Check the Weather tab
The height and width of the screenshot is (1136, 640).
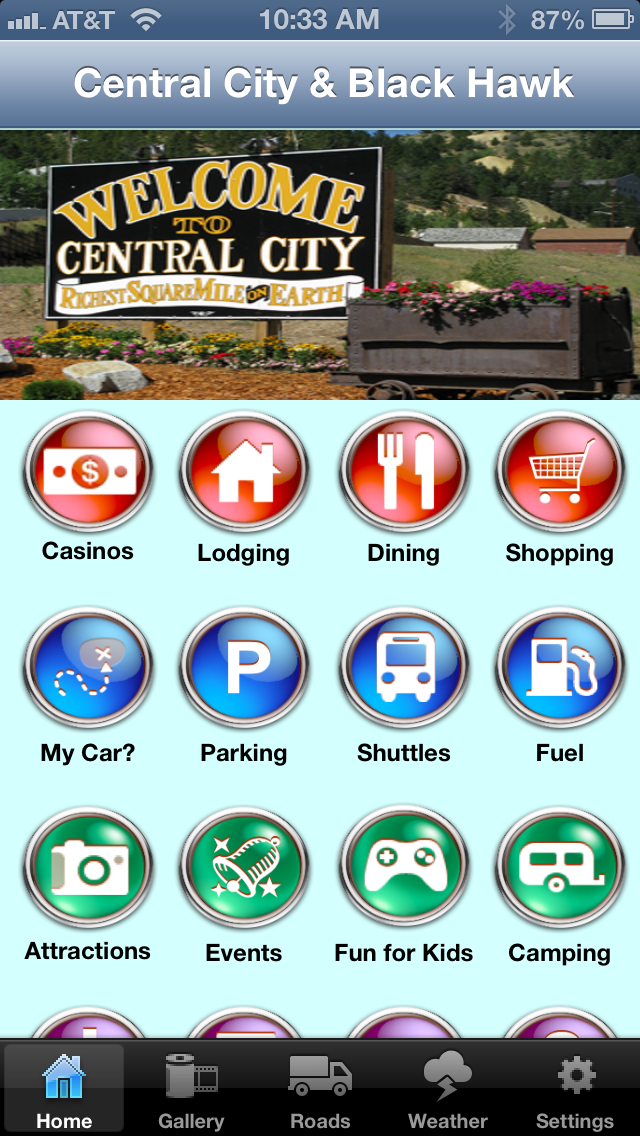tap(447, 1090)
